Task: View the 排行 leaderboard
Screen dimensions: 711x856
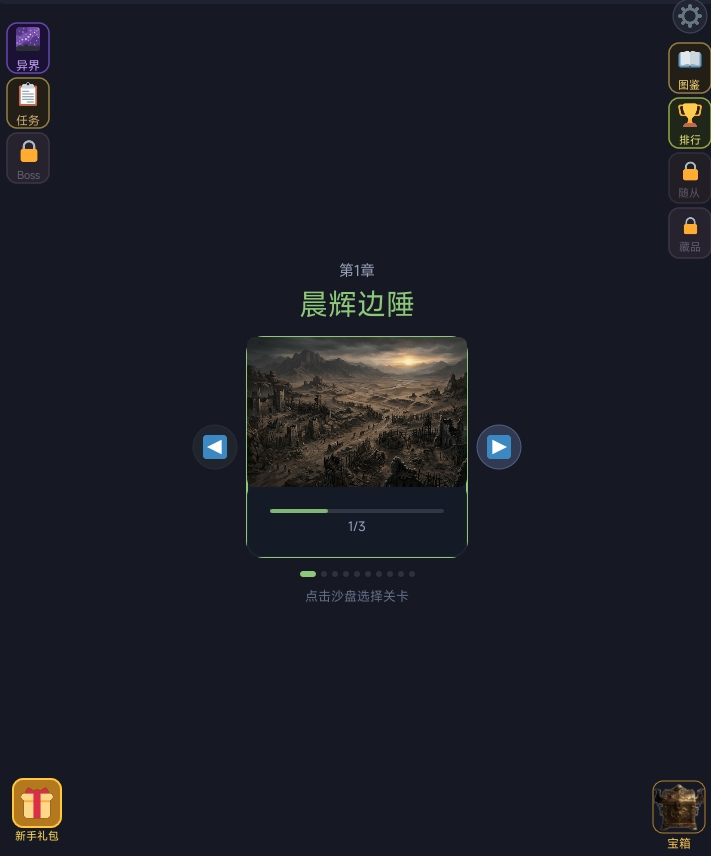Action: [x=689, y=123]
